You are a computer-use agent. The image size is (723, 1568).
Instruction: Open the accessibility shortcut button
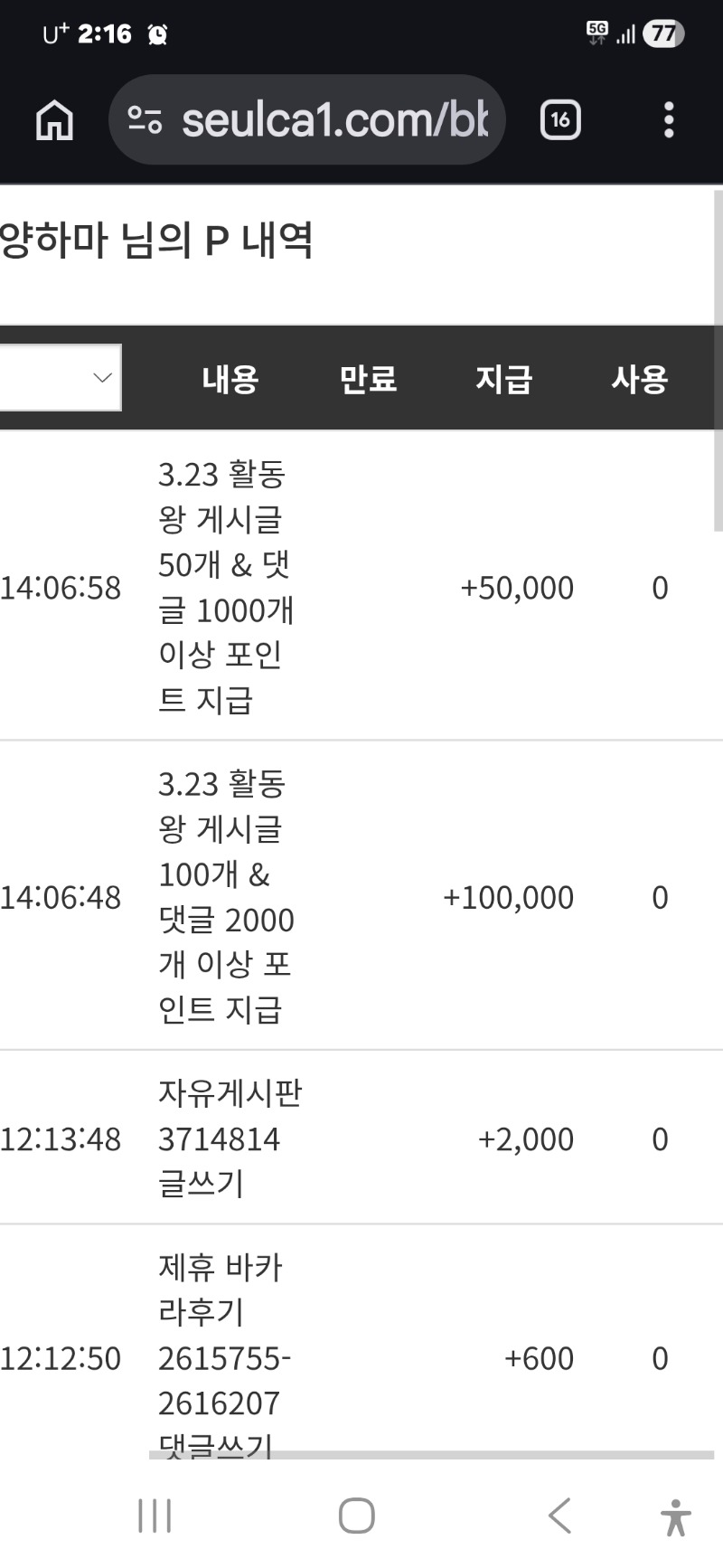pos(675,1517)
